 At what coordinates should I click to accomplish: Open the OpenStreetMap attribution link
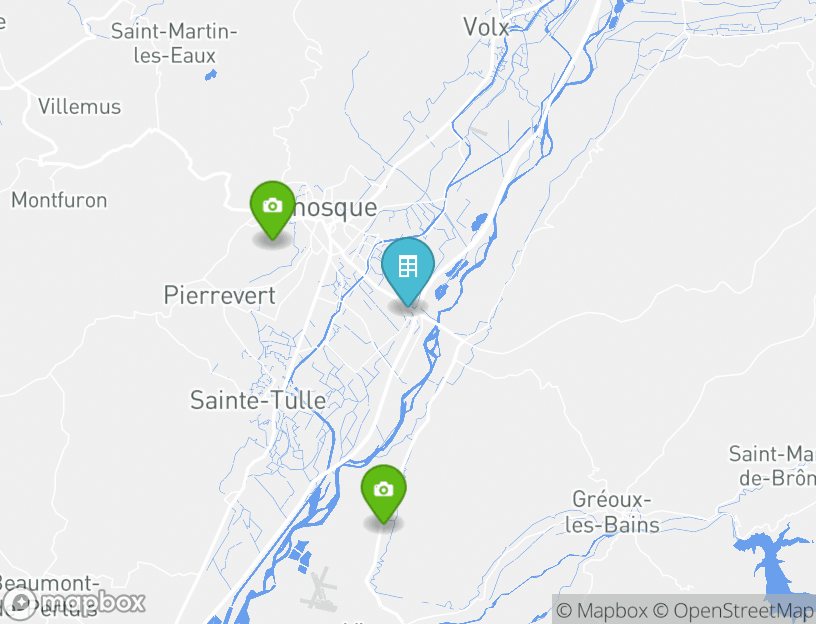(736, 610)
